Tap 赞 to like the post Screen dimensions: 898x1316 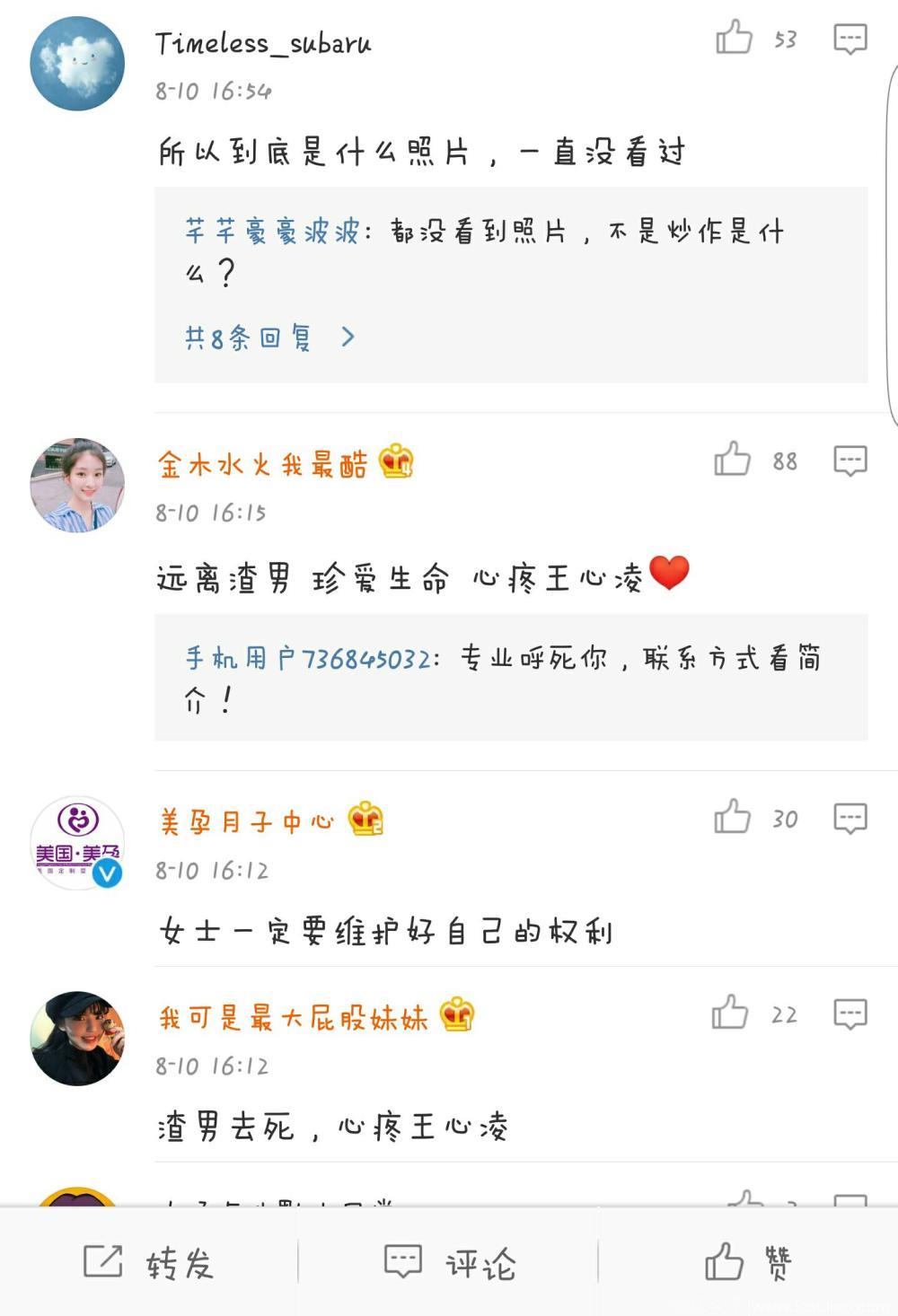pyautogui.click(x=747, y=1262)
